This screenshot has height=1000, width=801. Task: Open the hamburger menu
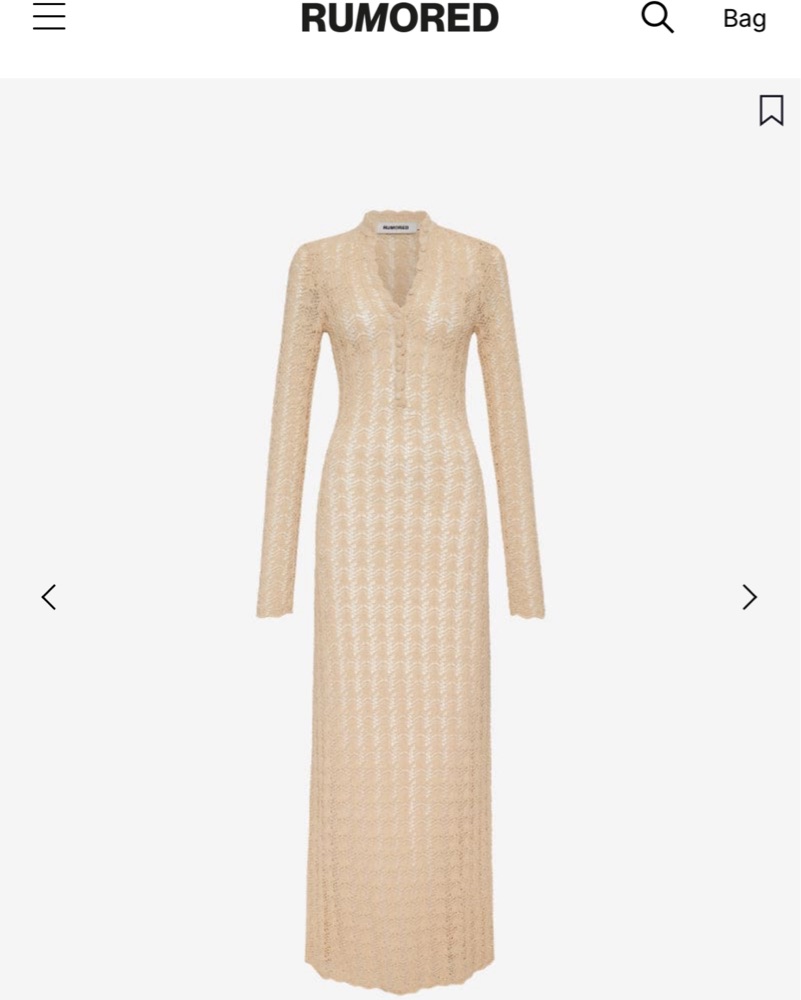coord(49,17)
